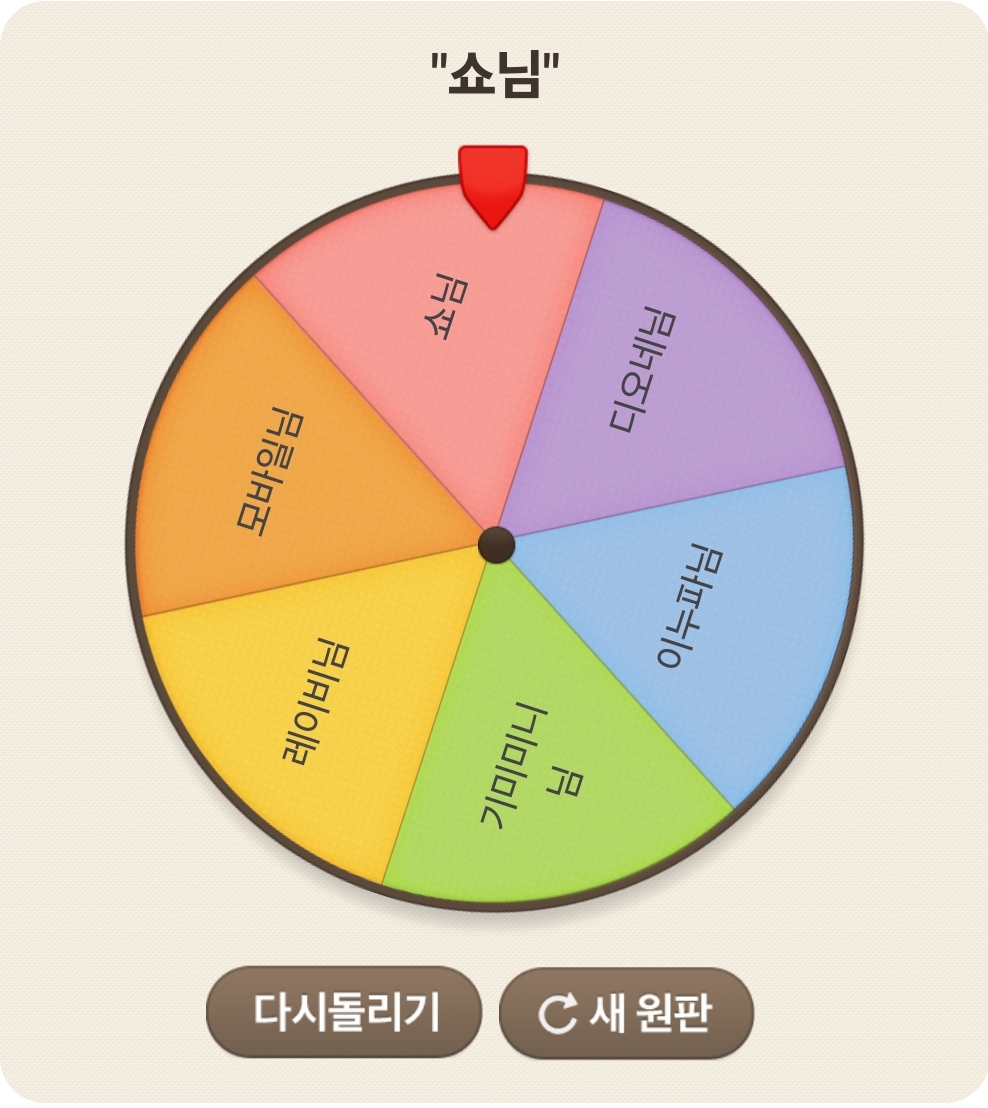
Task: Tap the 다시돌리기 button
Action: (x=344, y=1012)
